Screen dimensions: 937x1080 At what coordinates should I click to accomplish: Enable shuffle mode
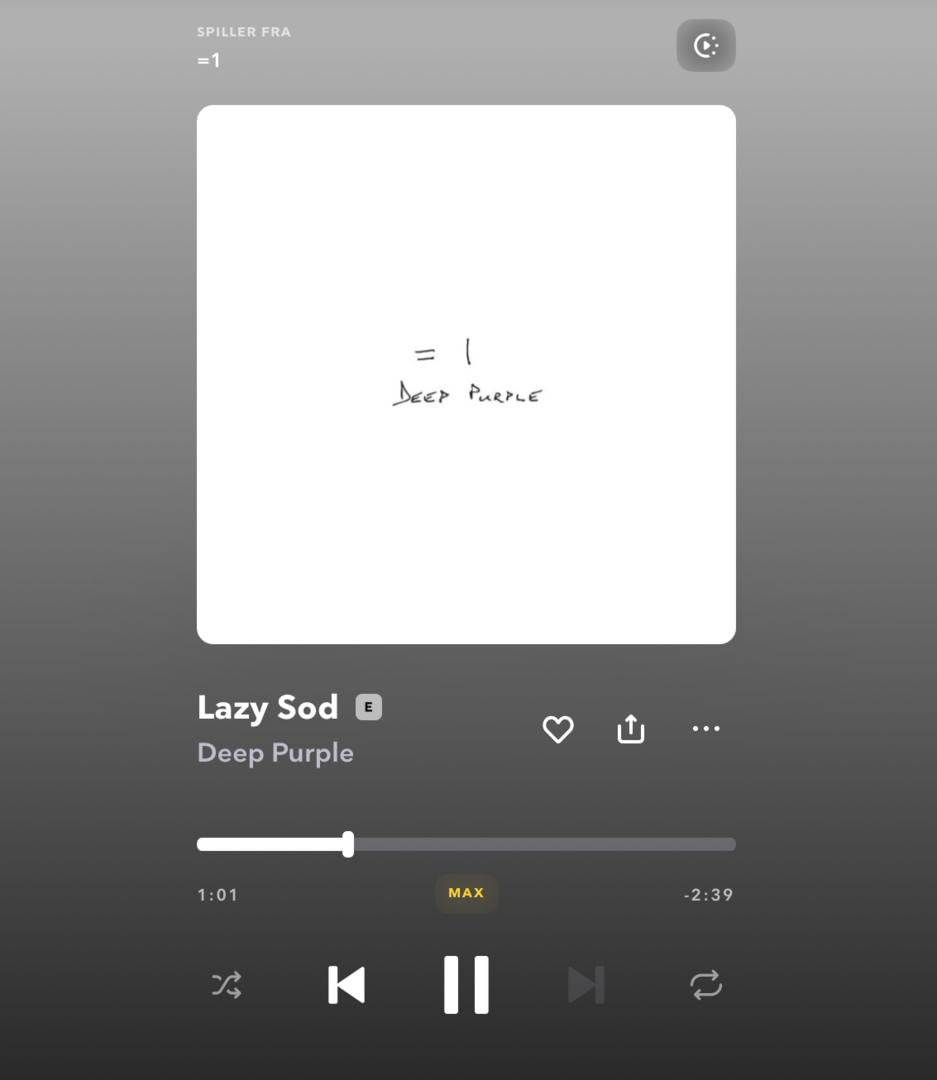(227, 985)
